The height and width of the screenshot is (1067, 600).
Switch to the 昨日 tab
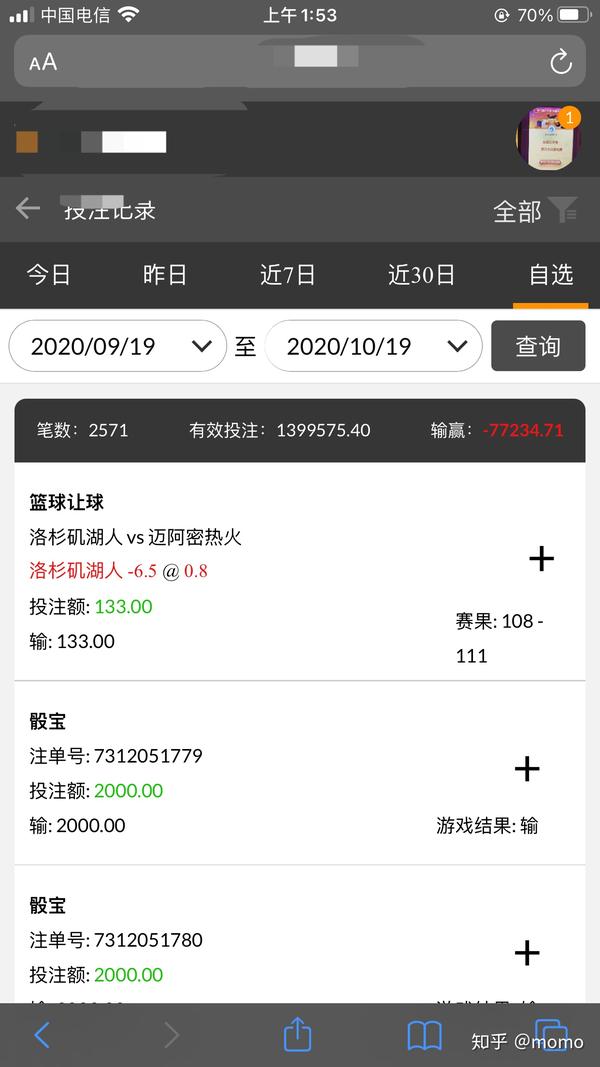click(165, 274)
